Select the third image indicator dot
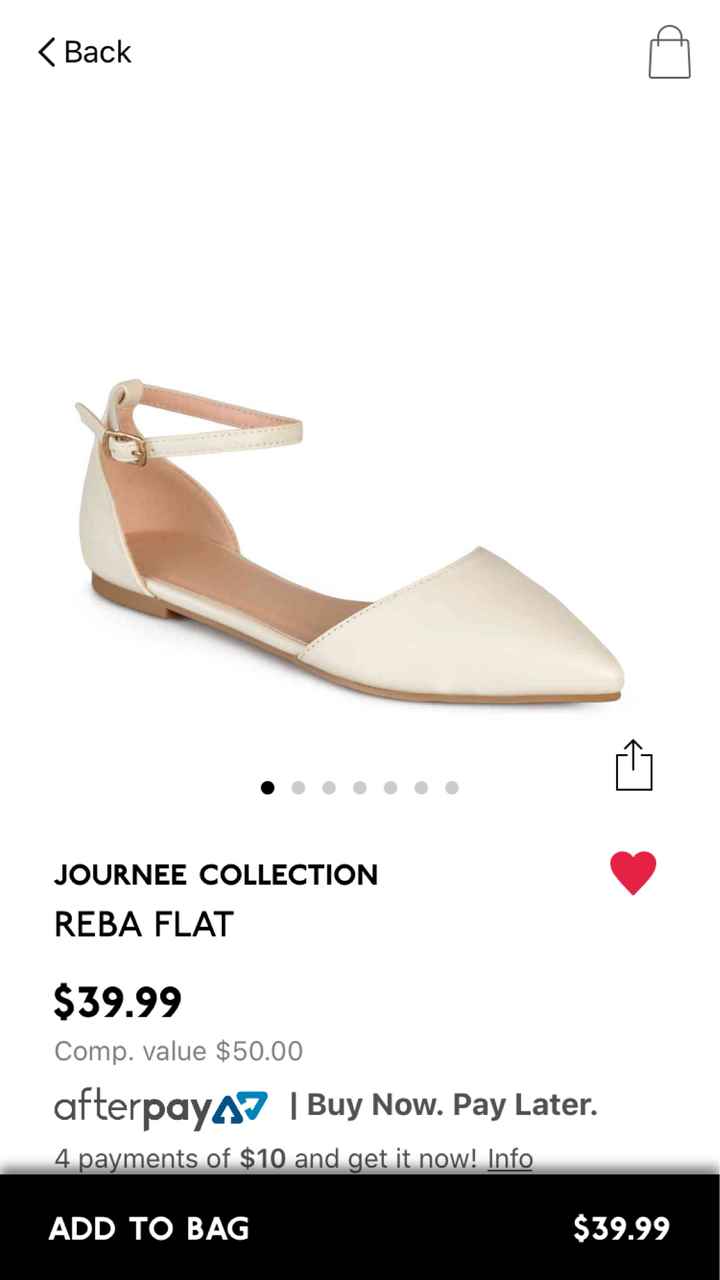 pyautogui.click(x=328, y=788)
